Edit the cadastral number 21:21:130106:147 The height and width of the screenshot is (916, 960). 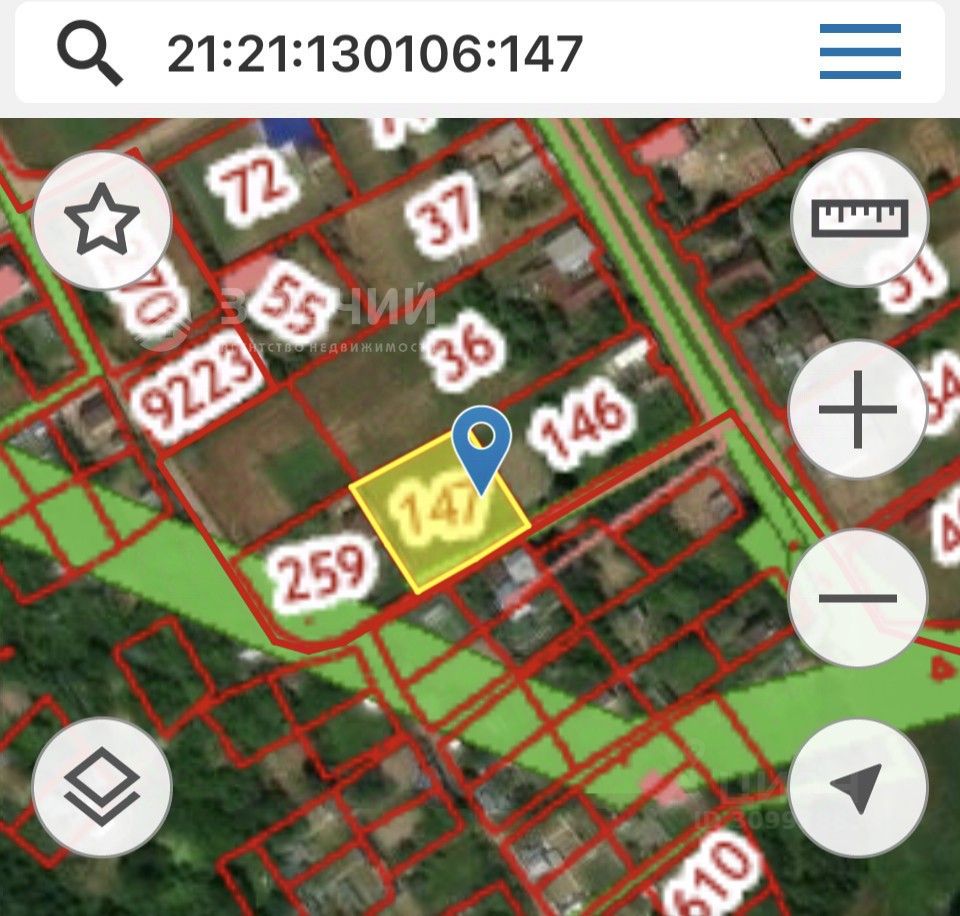[x=375, y=52]
